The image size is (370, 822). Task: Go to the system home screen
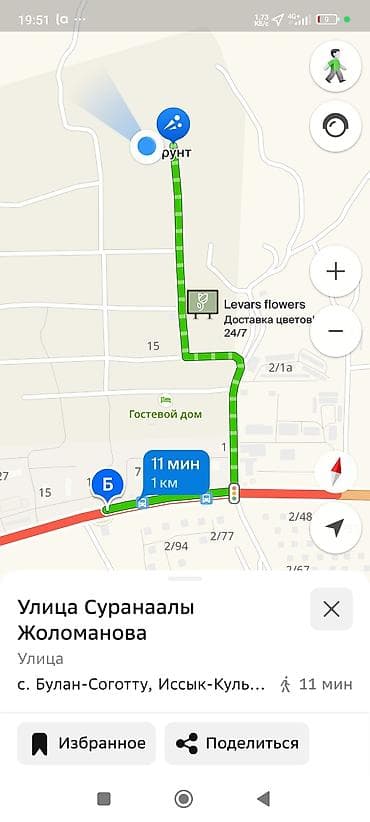point(183,798)
